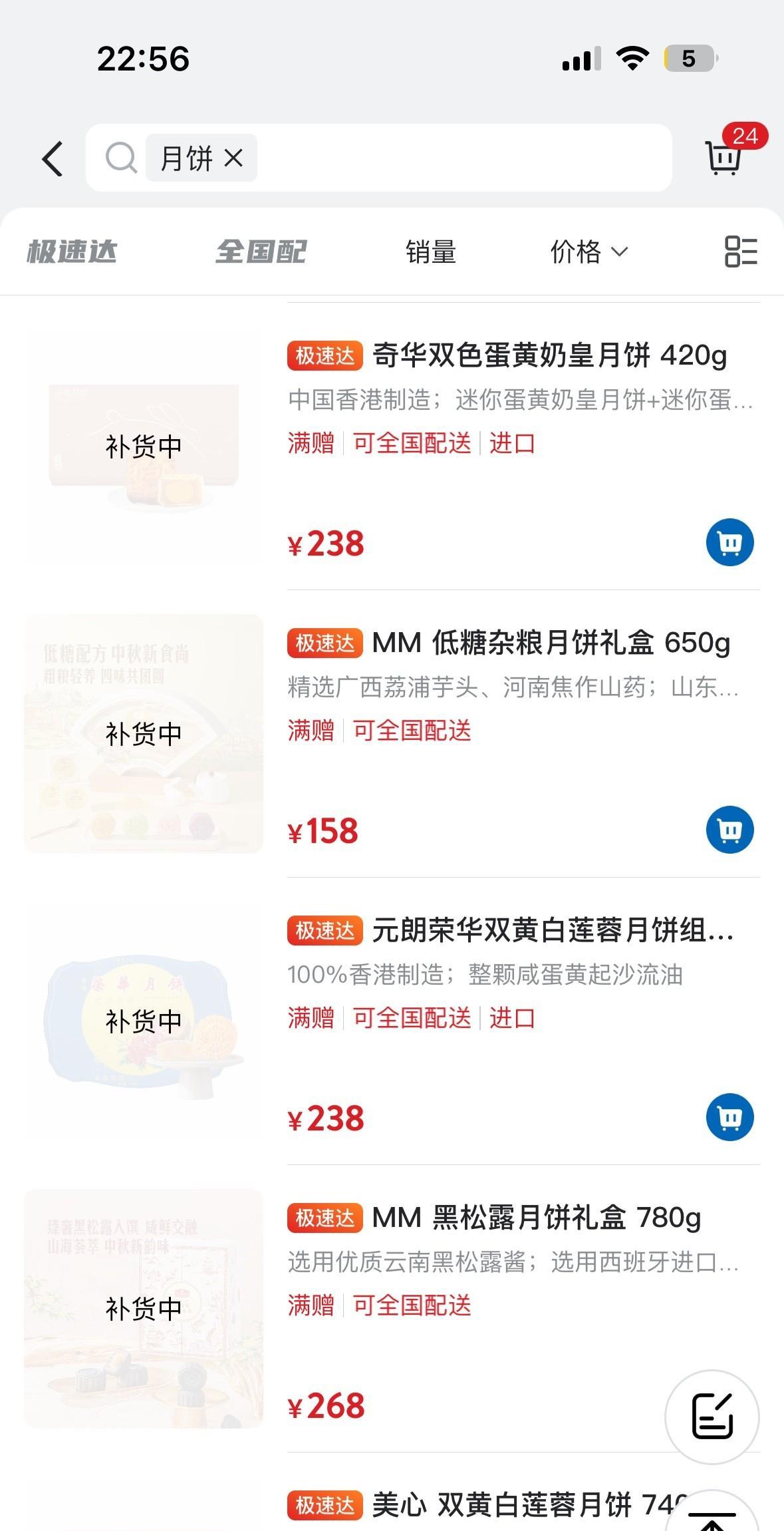The image size is (784, 1531).
Task: Open the floating note/feedback button
Action: click(x=712, y=1417)
